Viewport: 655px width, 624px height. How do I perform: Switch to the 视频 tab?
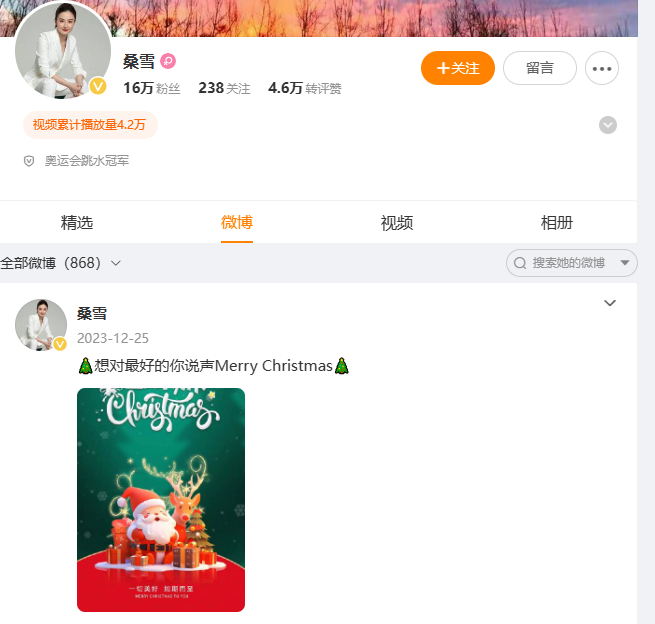[397, 223]
